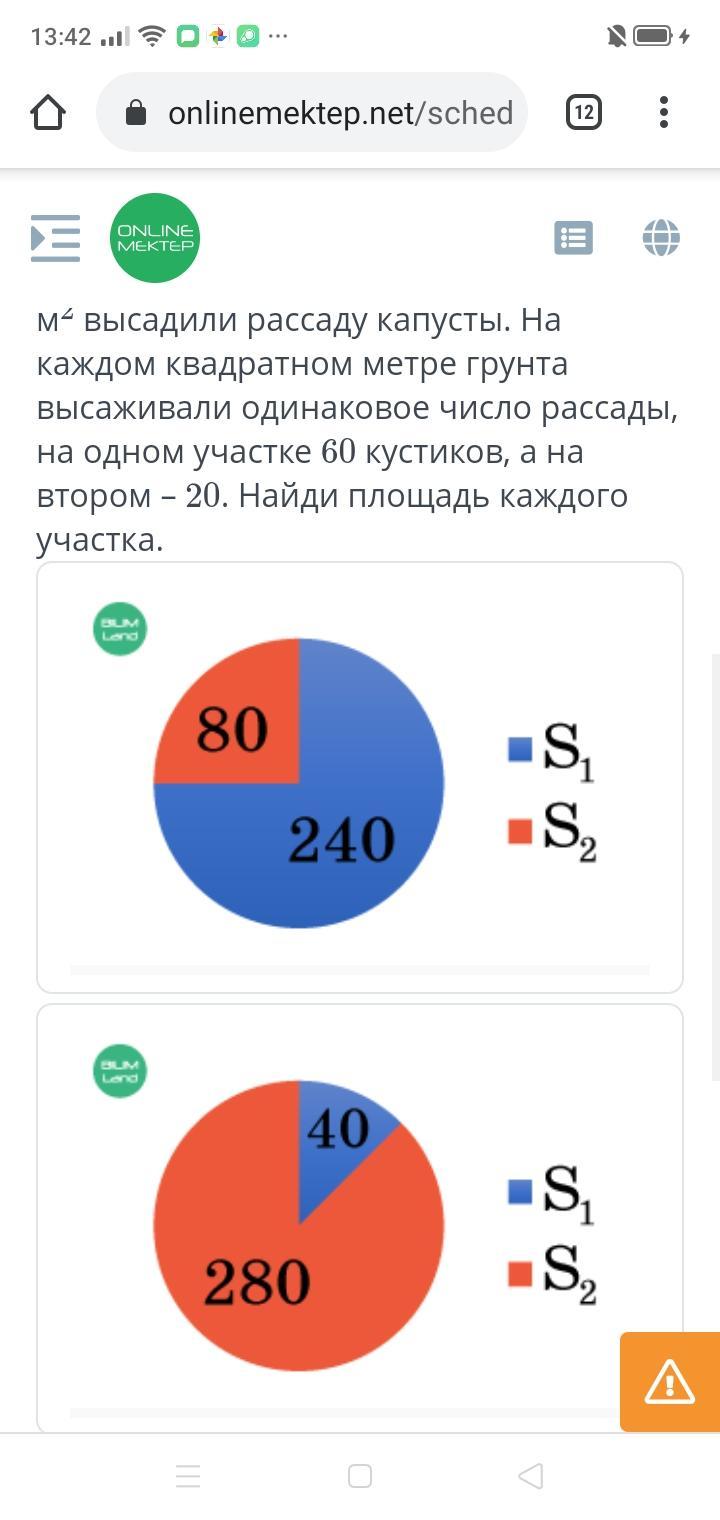The height and width of the screenshot is (1520, 720).
Task: Open the Online Mektep logo home link
Action: coord(155,238)
